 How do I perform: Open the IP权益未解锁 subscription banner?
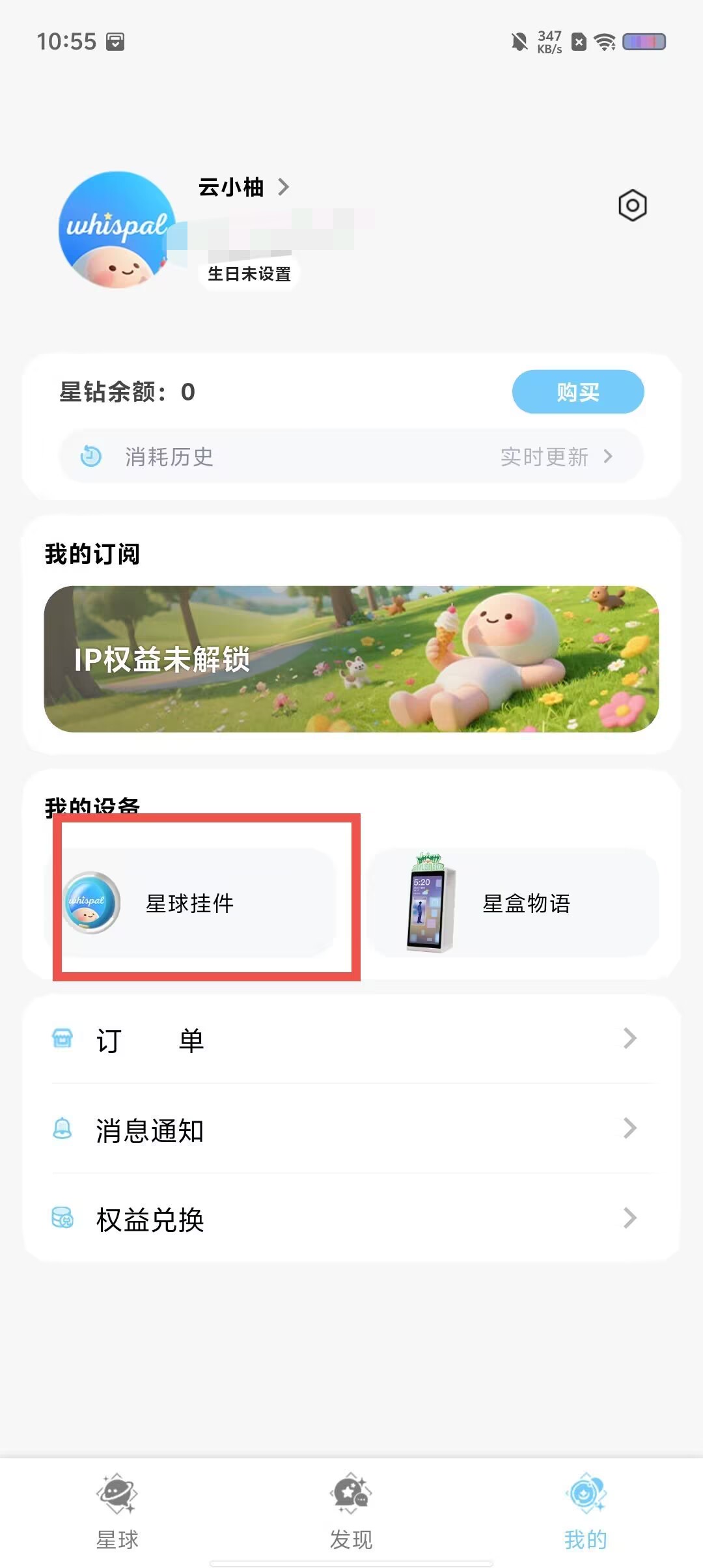coord(351,659)
